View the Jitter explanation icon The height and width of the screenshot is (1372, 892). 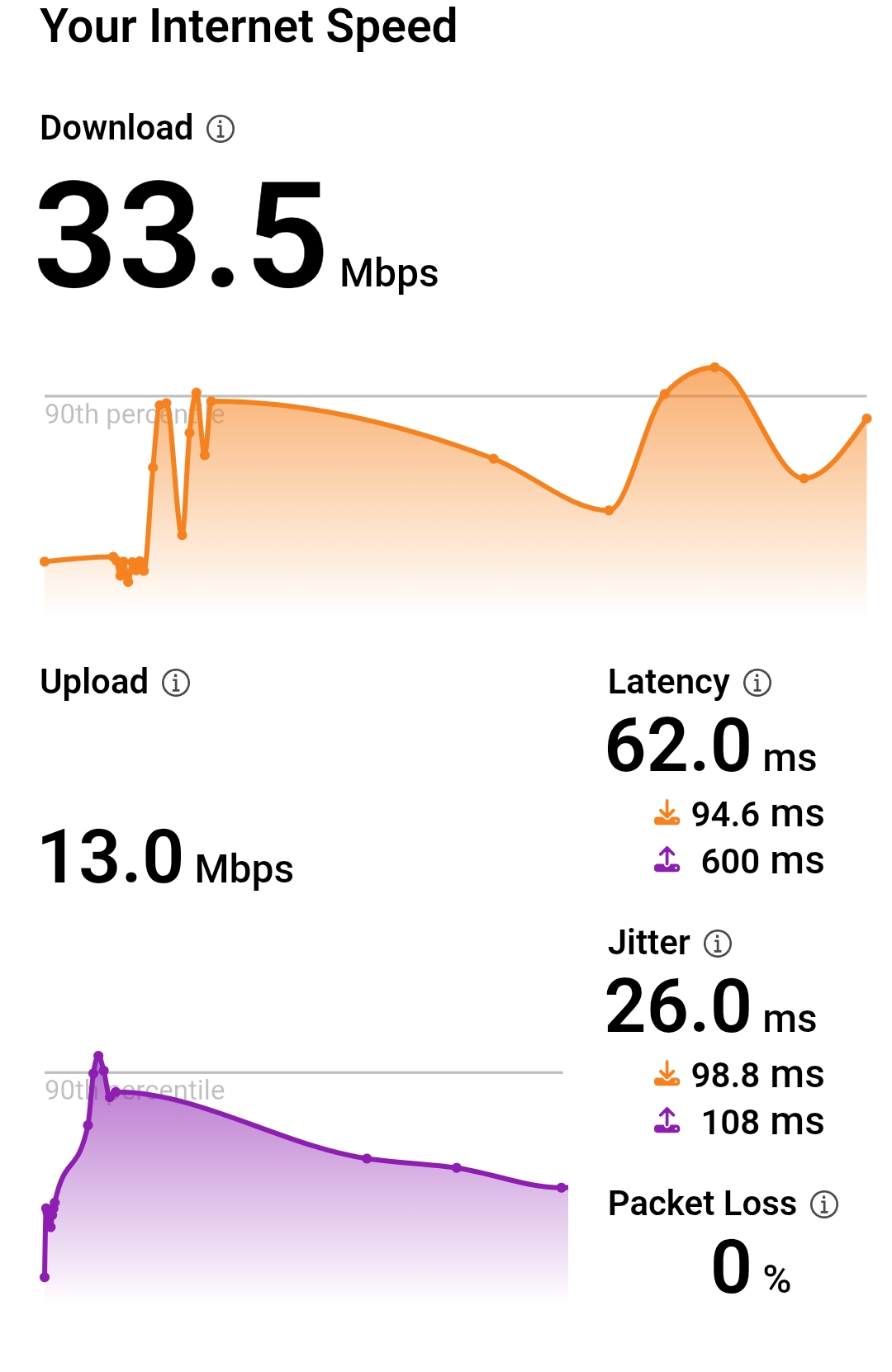(x=717, y=943)
